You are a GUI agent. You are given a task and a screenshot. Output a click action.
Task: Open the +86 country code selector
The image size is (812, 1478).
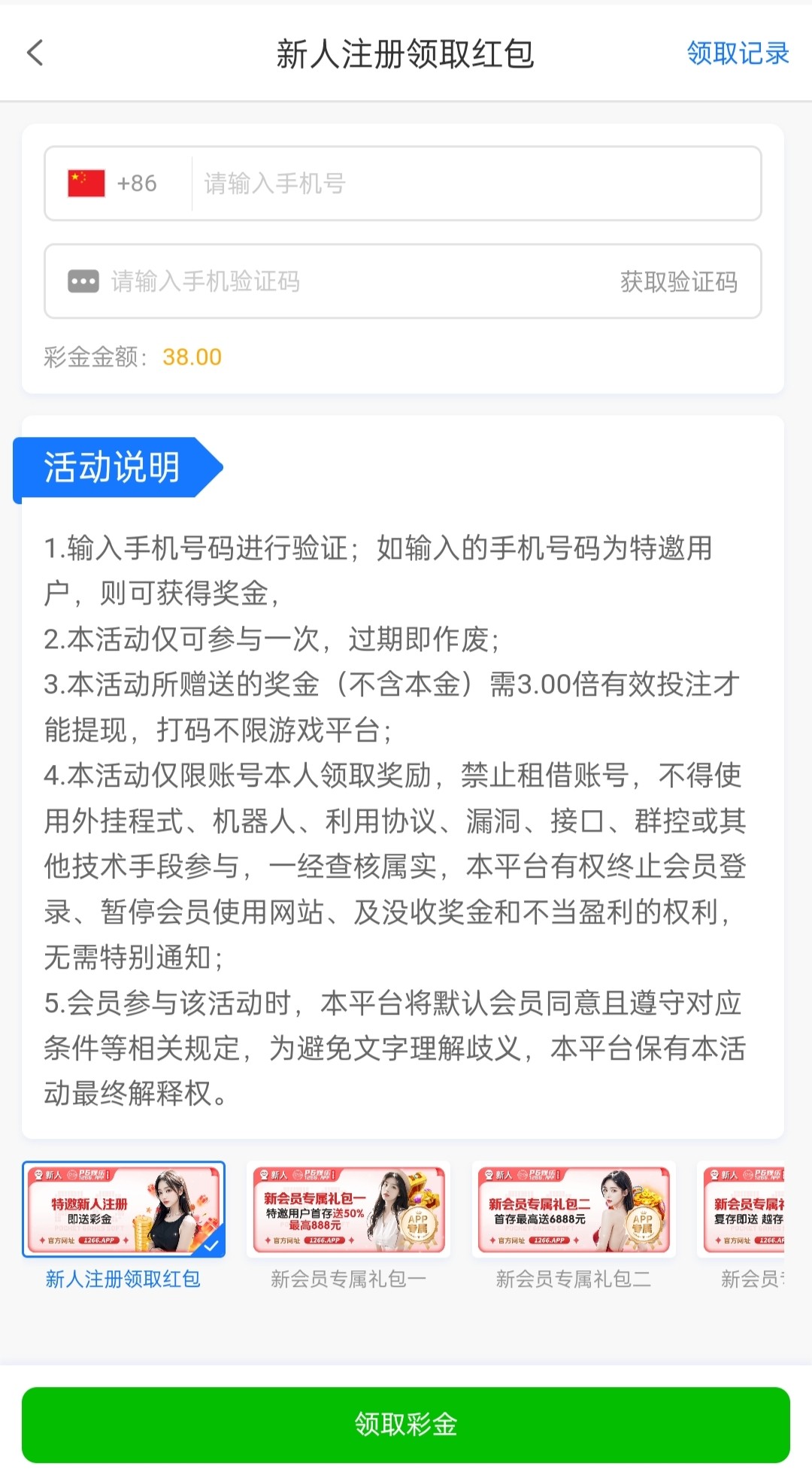tap(113, 184)
